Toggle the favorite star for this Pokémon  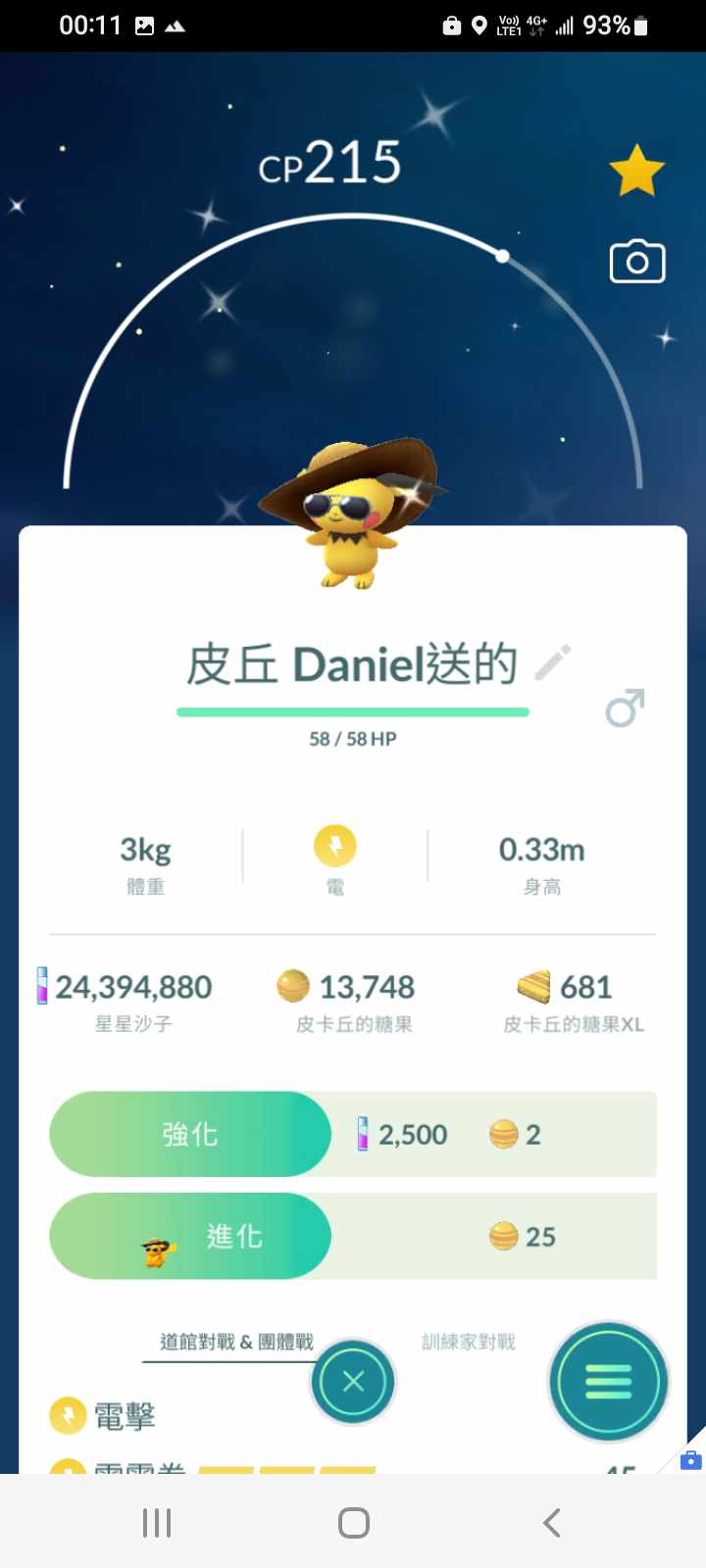pos(636,171)
